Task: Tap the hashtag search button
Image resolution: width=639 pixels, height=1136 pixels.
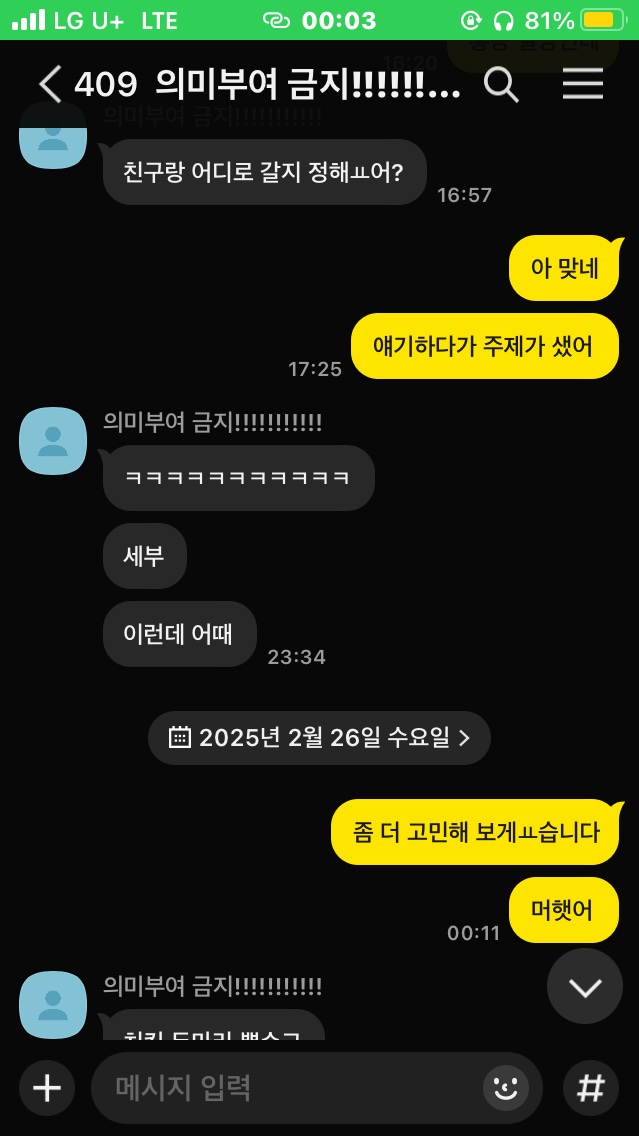Action: pyautogui.click(x=591, y=1087)
